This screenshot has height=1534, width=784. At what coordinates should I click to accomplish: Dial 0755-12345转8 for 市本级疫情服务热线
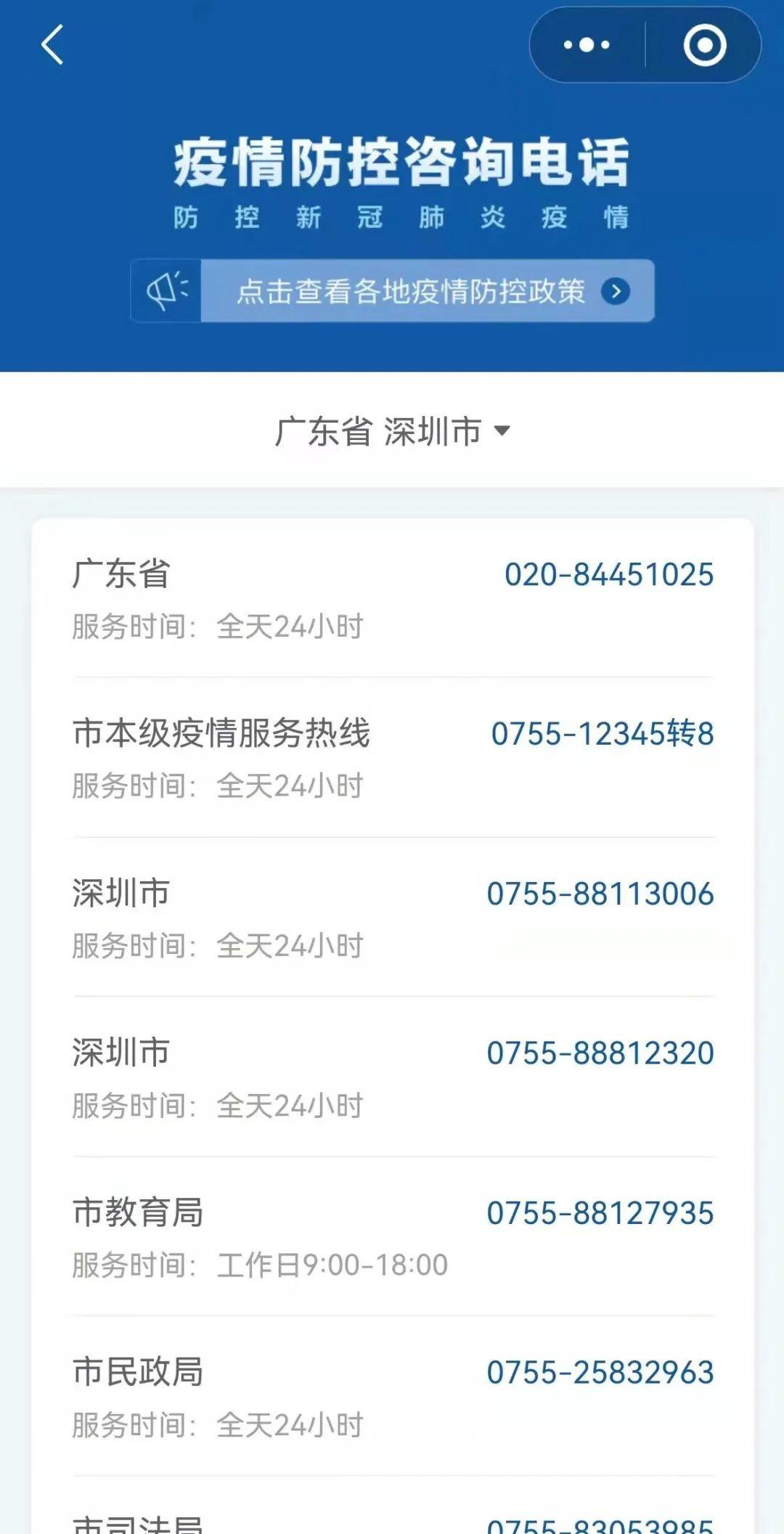[x=602, y=734]
